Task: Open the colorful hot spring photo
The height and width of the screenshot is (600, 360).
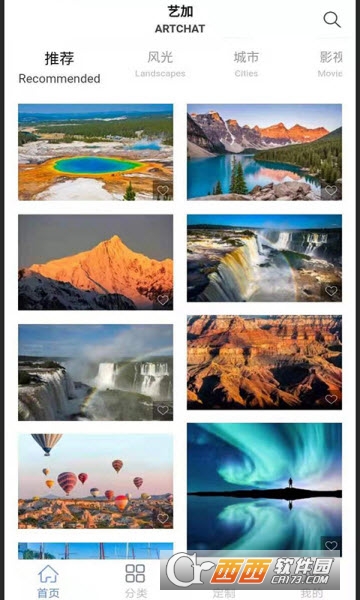Action: tap(96, 152)
